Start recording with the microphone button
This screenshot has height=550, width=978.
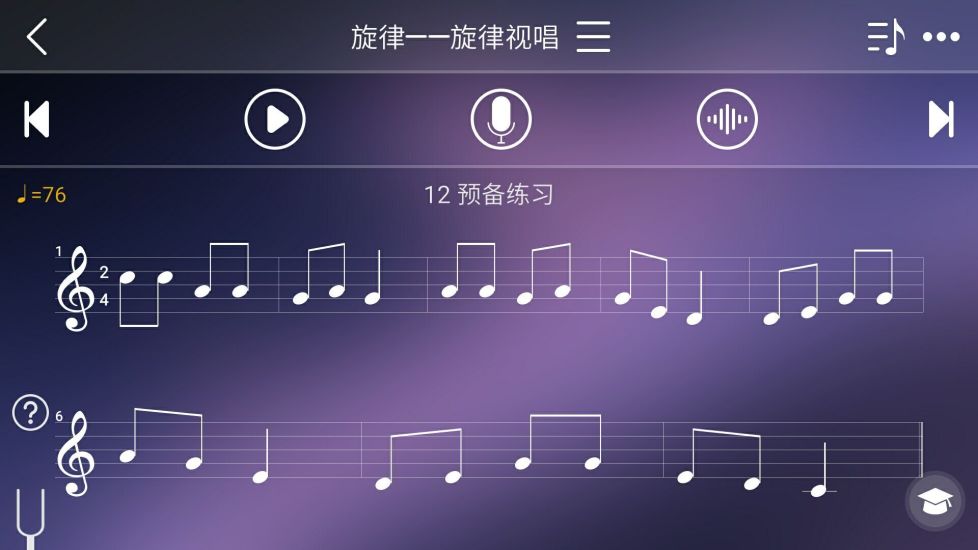[x=501, y=119]
